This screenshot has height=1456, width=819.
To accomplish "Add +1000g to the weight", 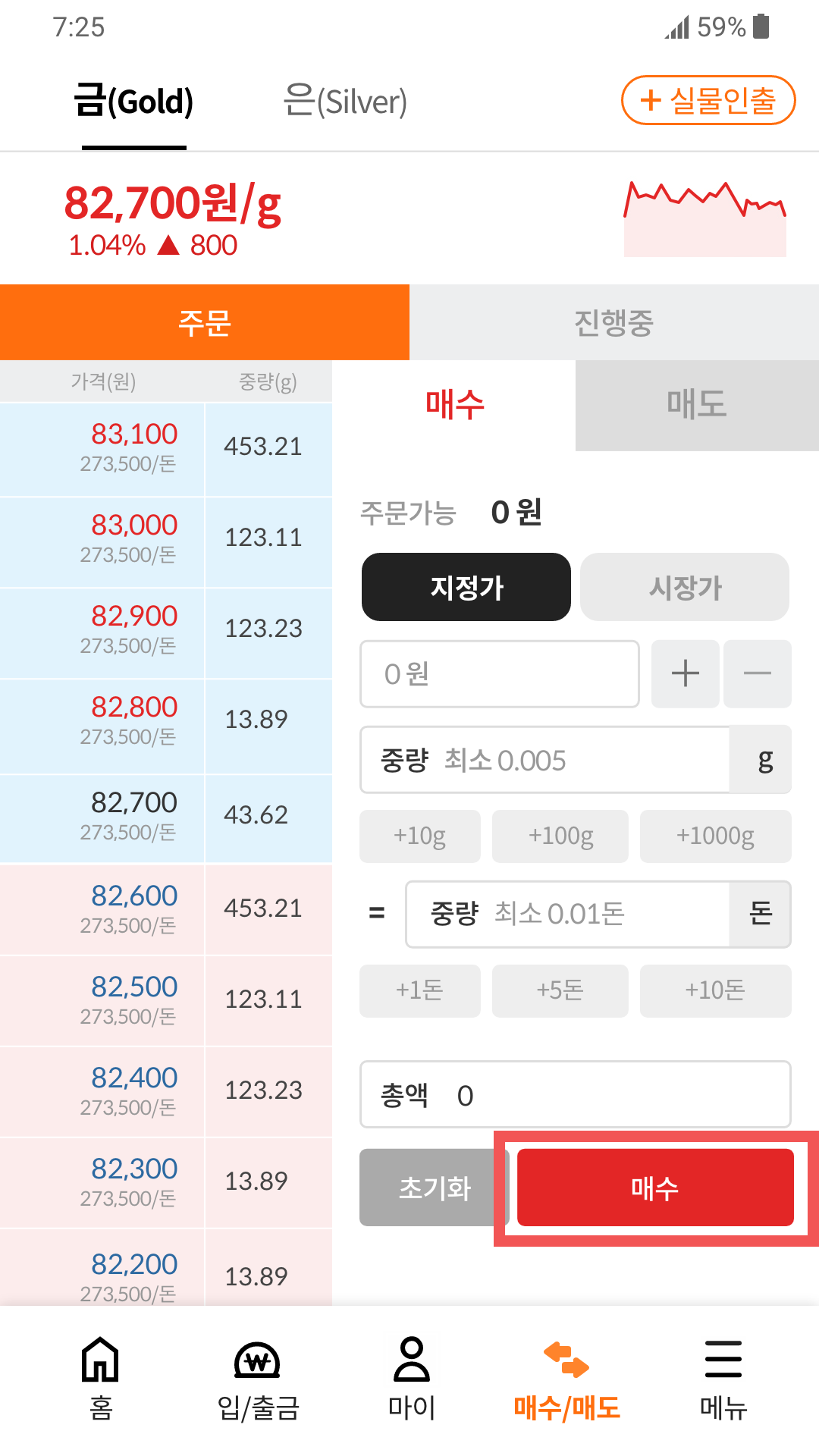I will coord(716,836).
